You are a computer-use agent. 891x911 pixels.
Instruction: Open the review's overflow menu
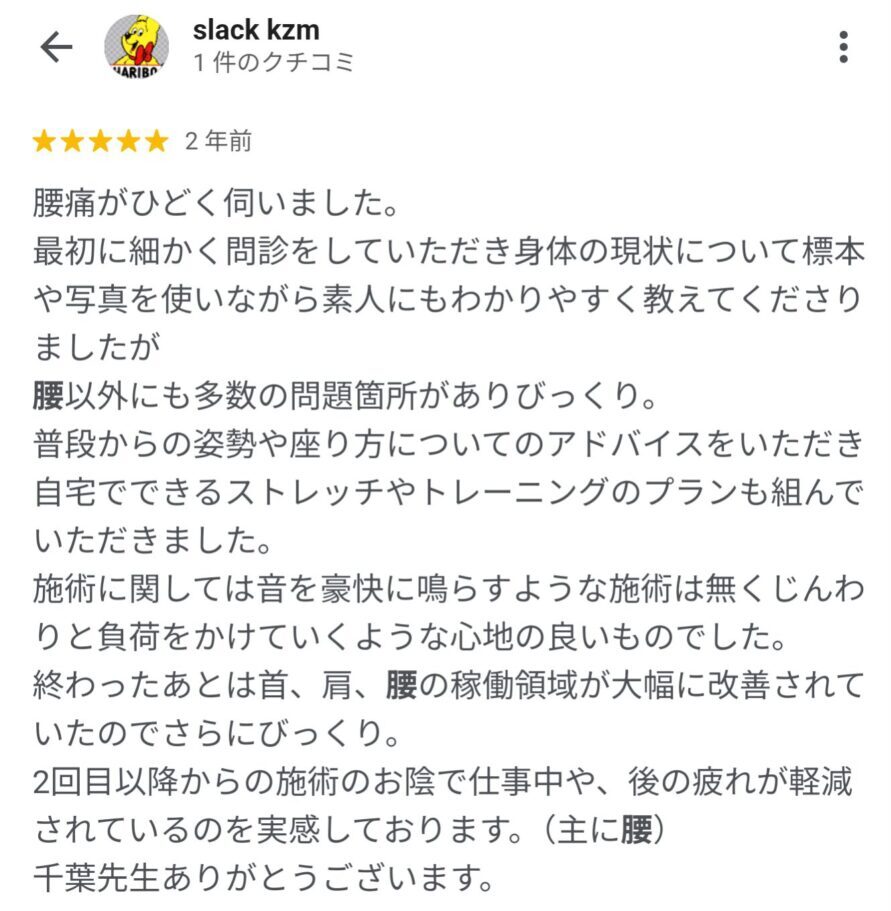(x=844, y=47)
